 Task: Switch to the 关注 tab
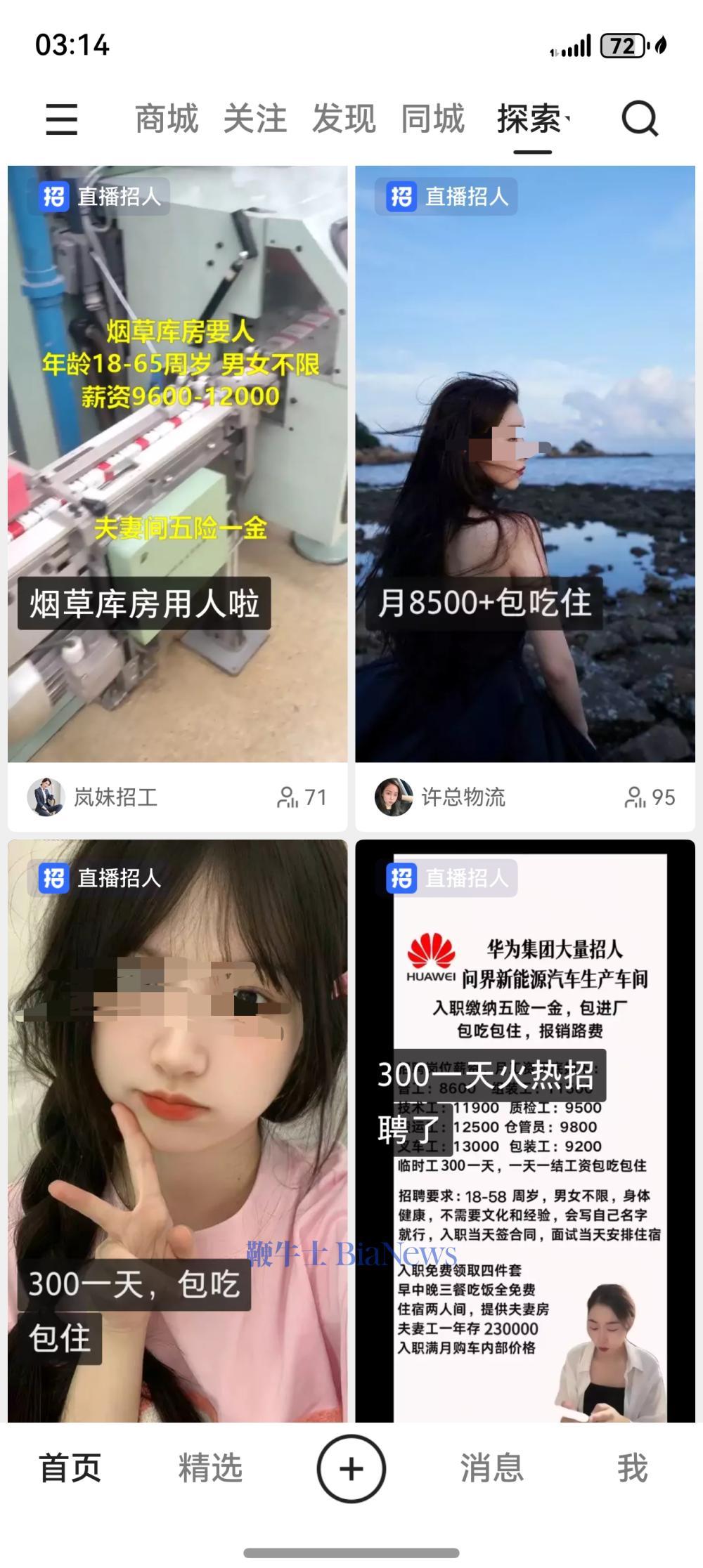[x=255, y=119]
